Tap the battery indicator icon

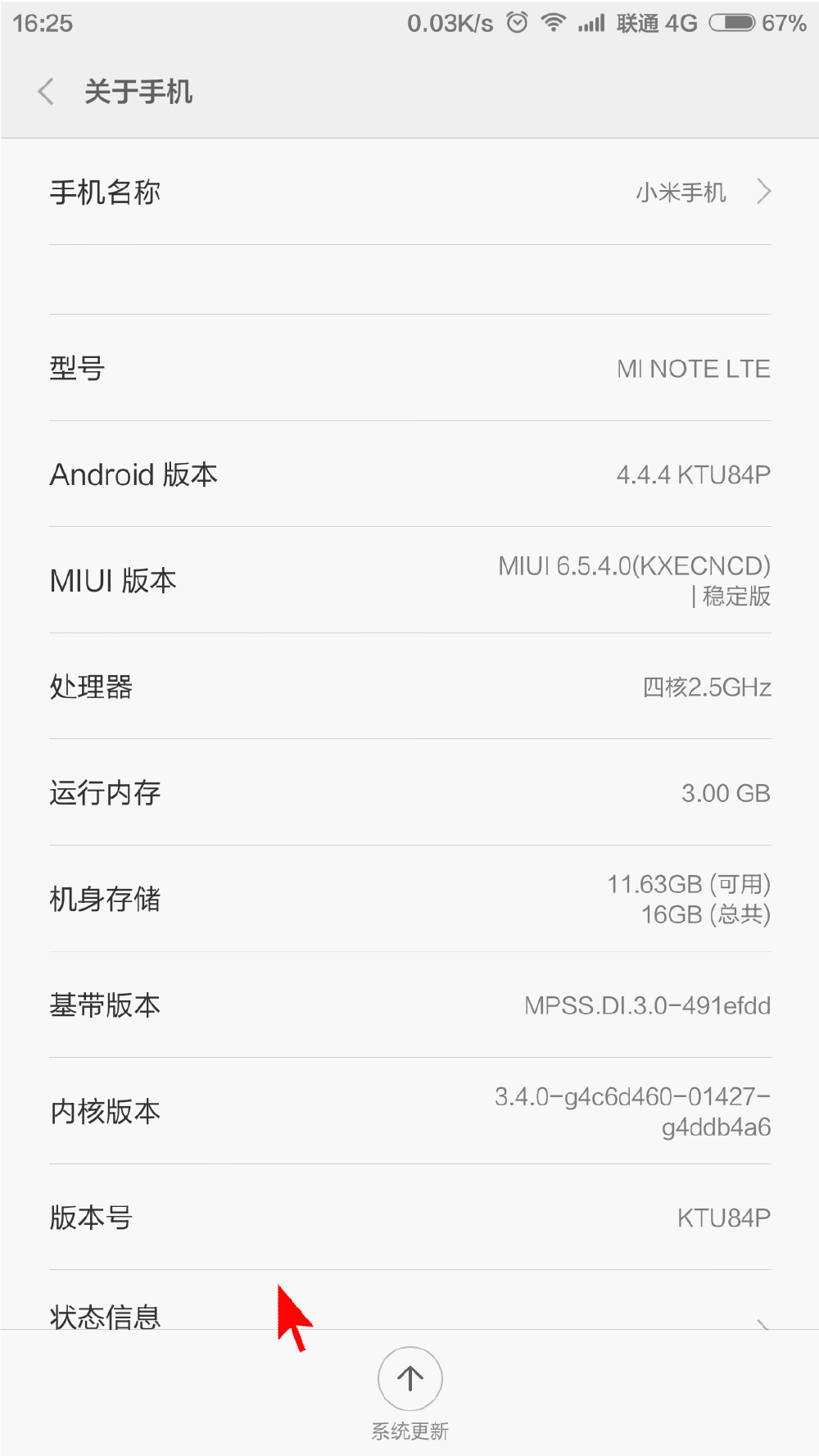[732, 22]
